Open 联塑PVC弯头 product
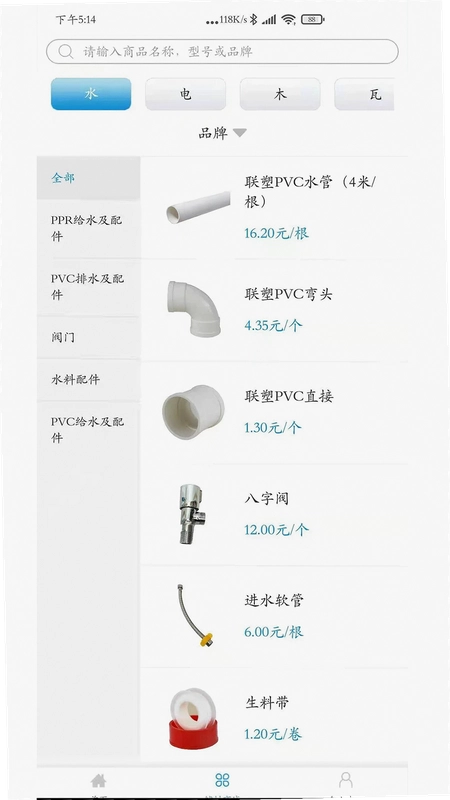450x800 pixels. 274,310
